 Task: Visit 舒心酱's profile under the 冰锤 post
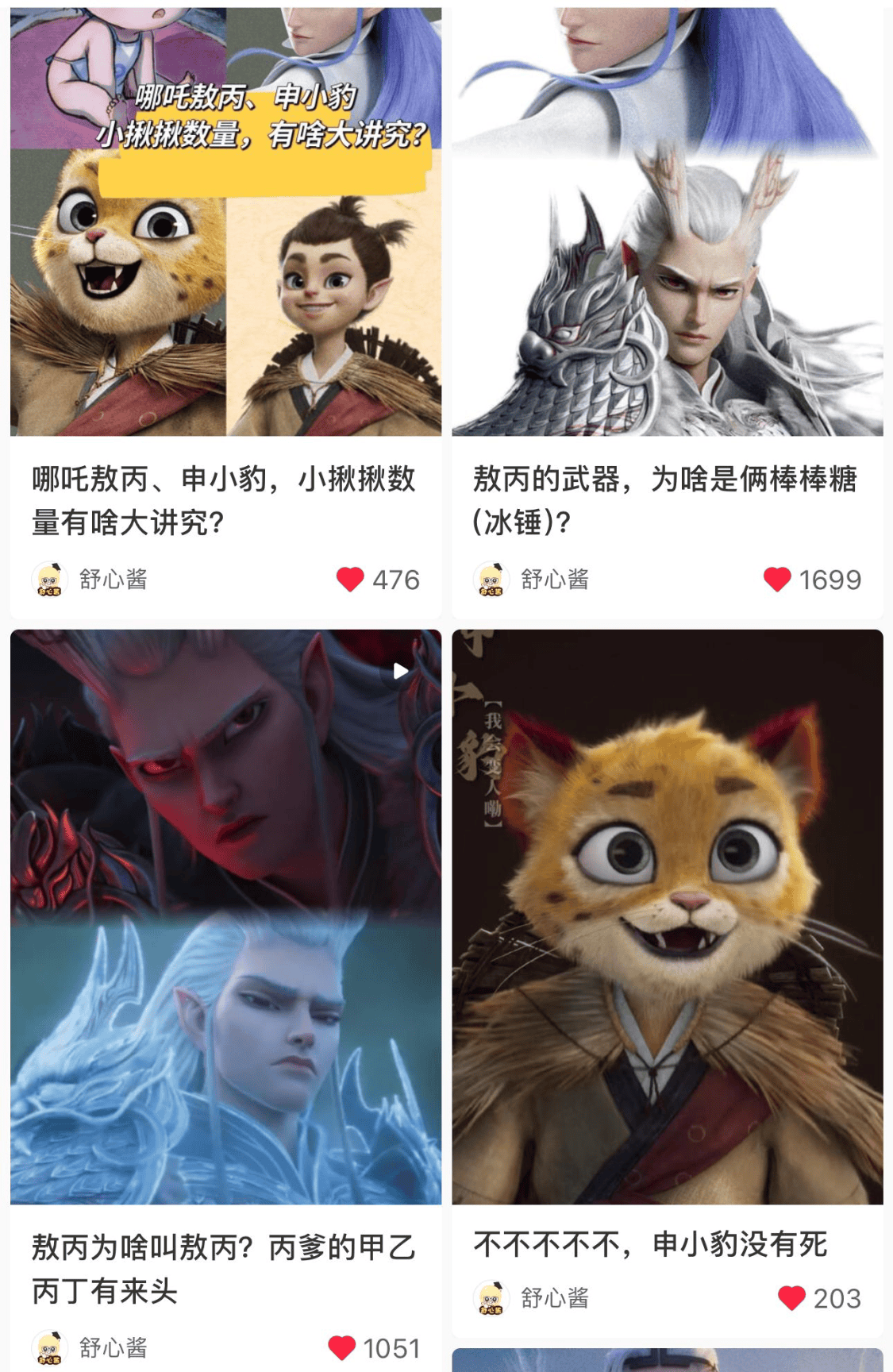(554, 580)
